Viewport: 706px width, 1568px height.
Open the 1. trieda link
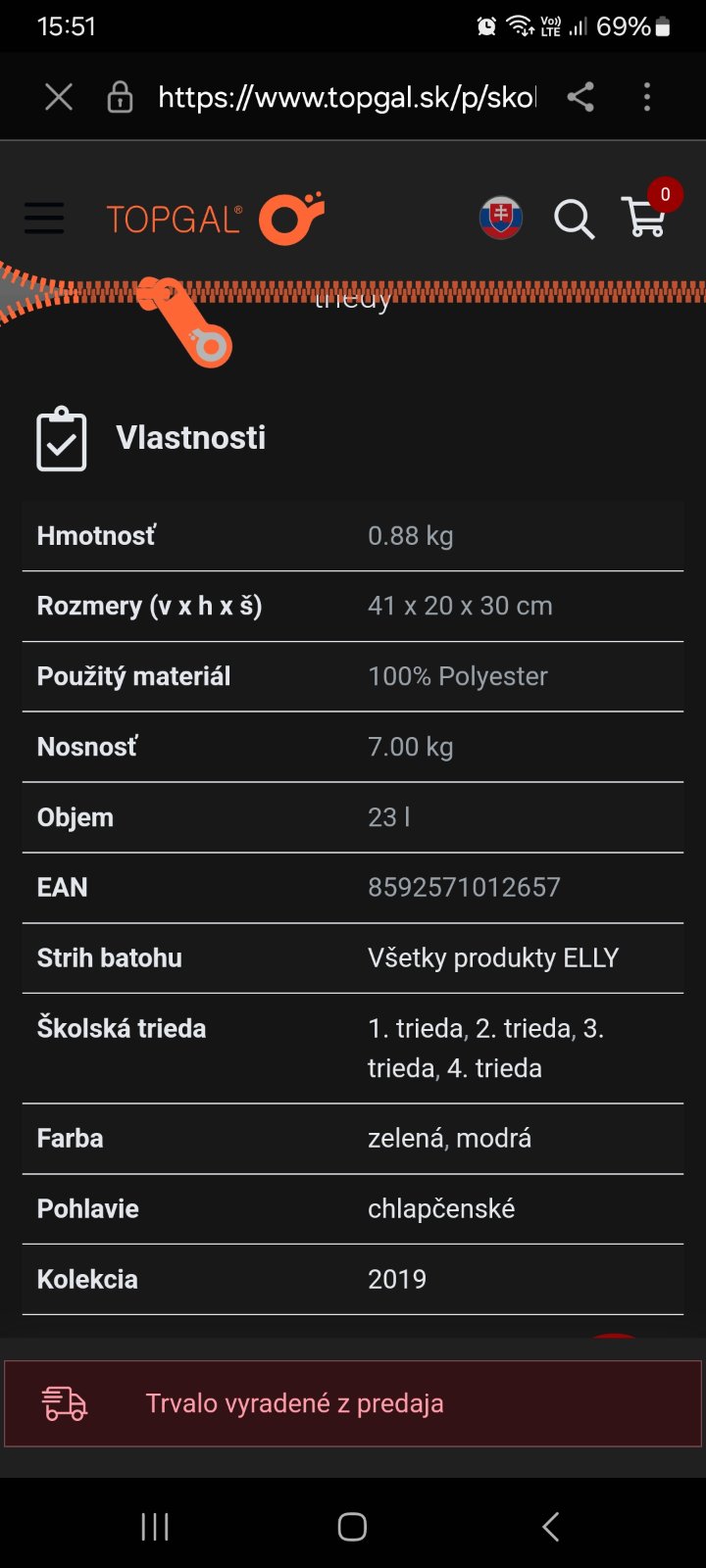[x=416, y=1028]
